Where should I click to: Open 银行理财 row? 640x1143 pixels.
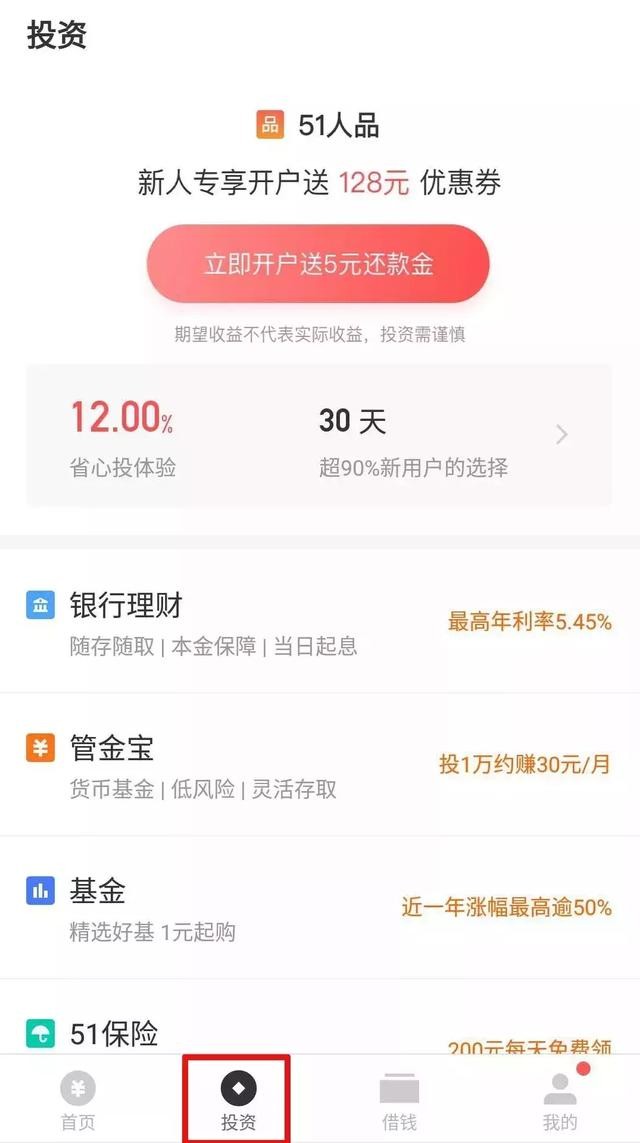pos(320,623)
